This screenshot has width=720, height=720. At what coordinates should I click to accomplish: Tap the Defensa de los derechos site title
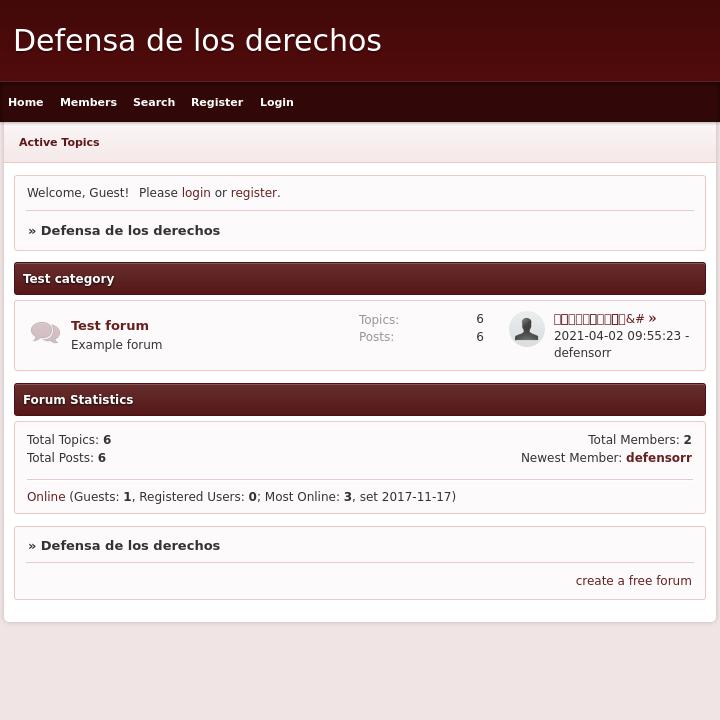click(197, 40)
